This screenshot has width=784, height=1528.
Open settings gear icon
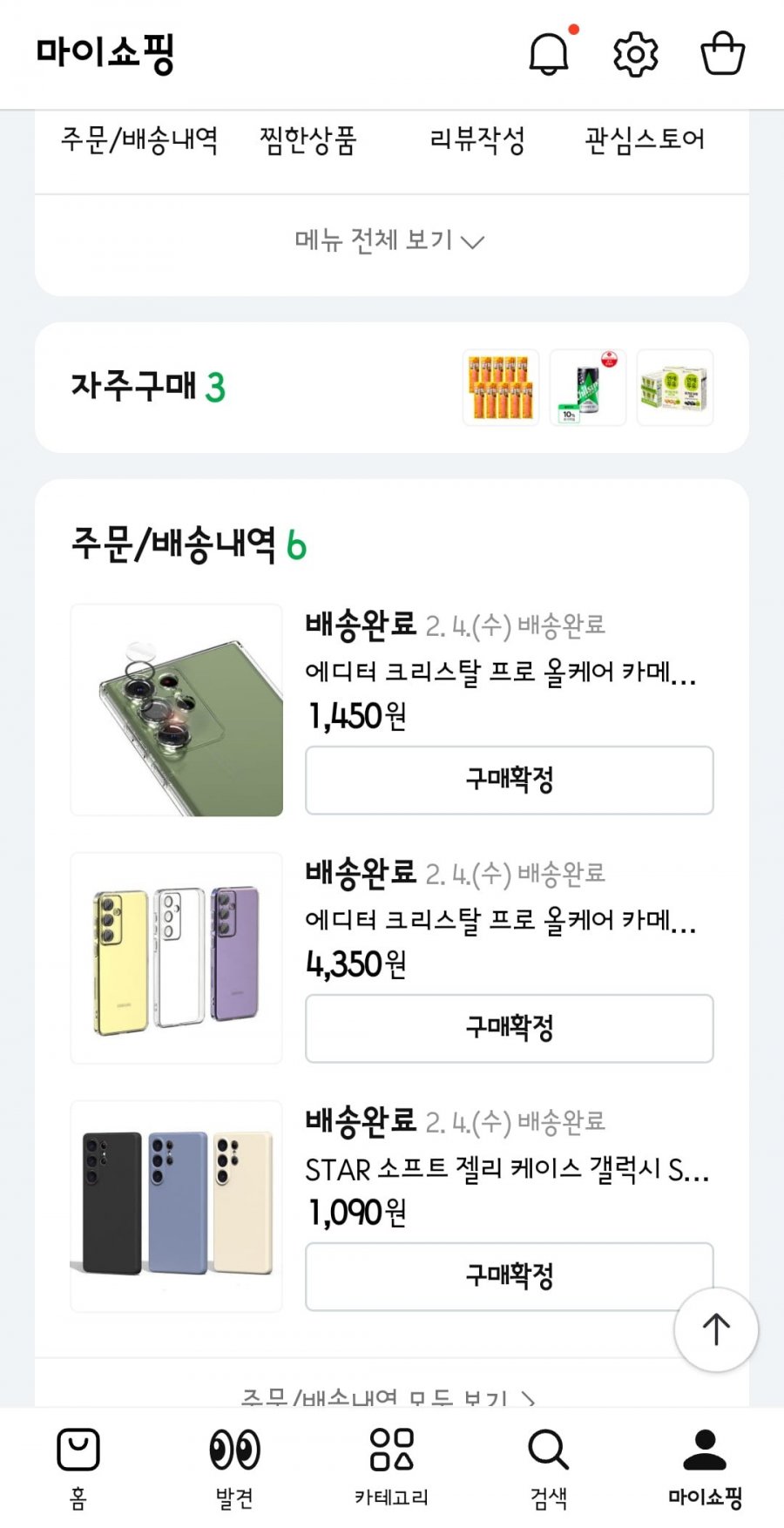point(636,54)
